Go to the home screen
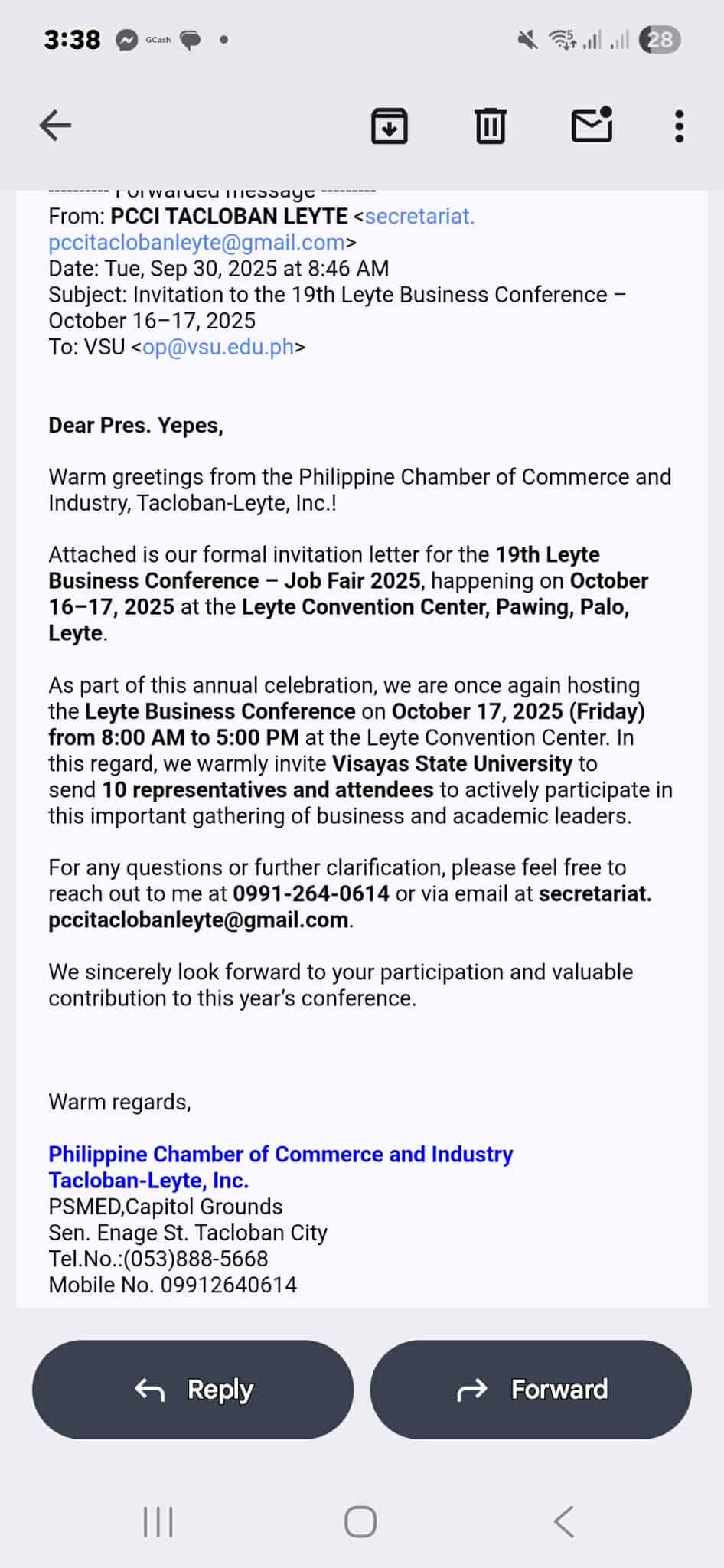Image resolution: width=724 pixels, height=1568 pixels. (360, 1521)
